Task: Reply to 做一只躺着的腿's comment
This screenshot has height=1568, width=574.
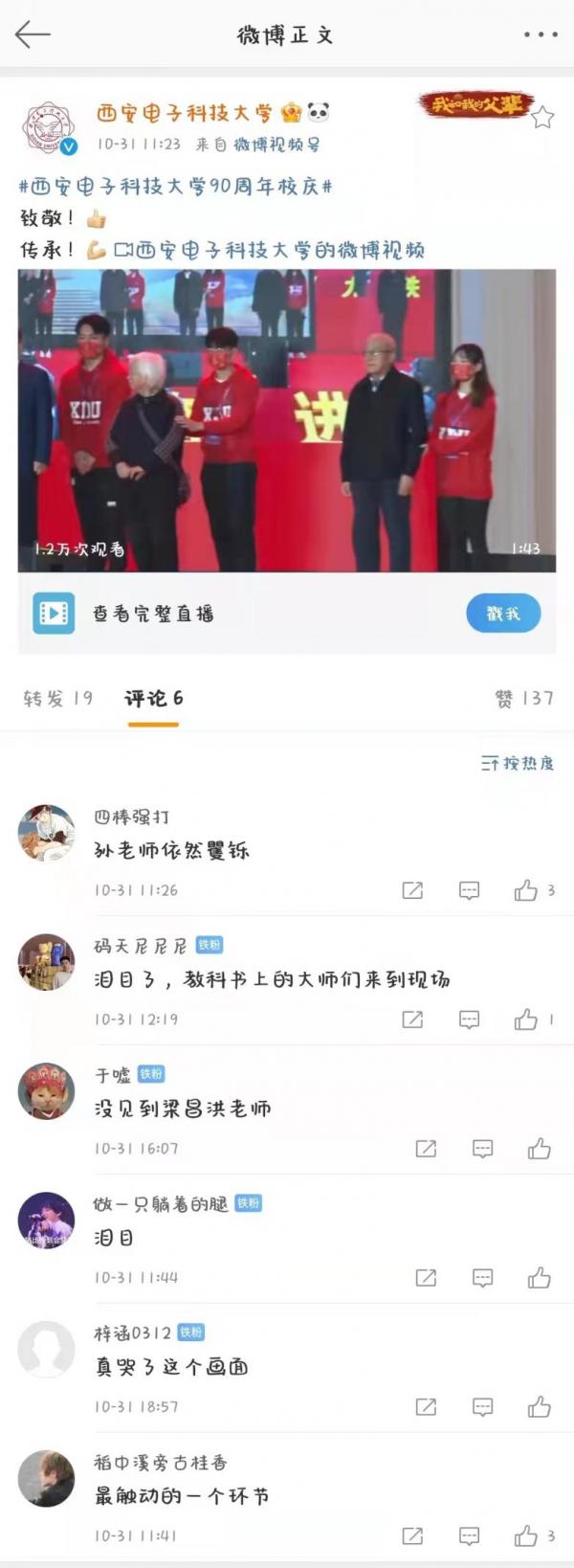Action: coord(482,1277)
